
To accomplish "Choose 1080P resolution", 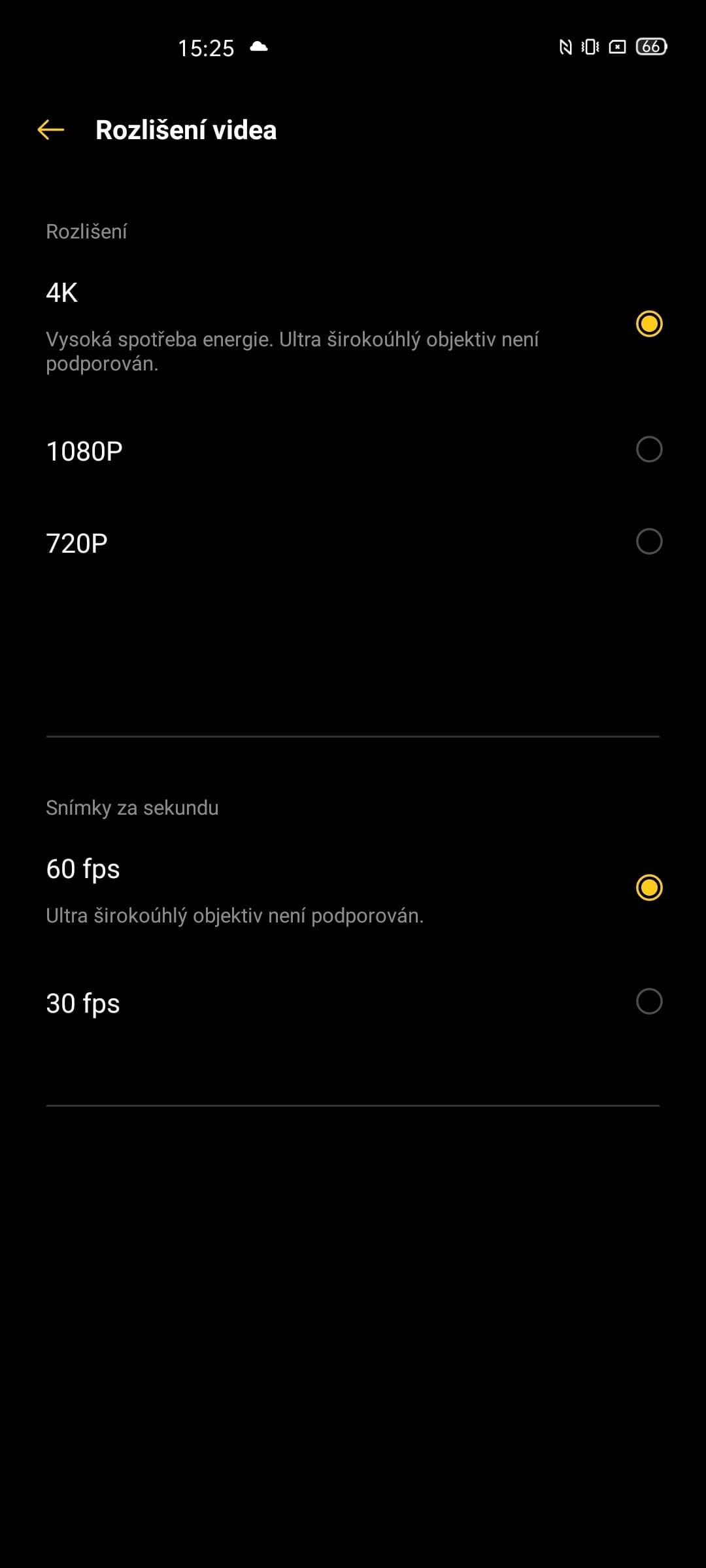I will pyautogui.click(x=648, y=449).
